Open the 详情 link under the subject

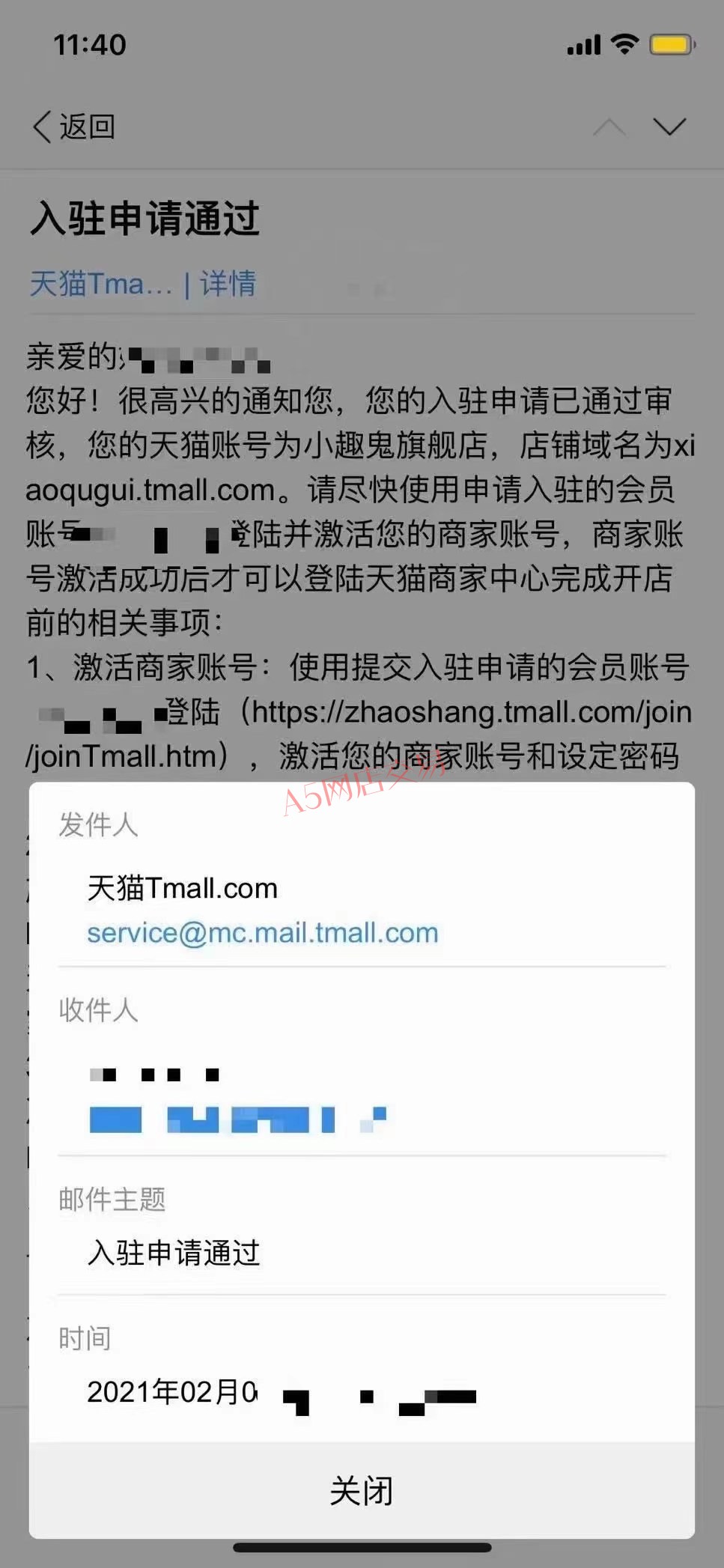click(228, 284)
